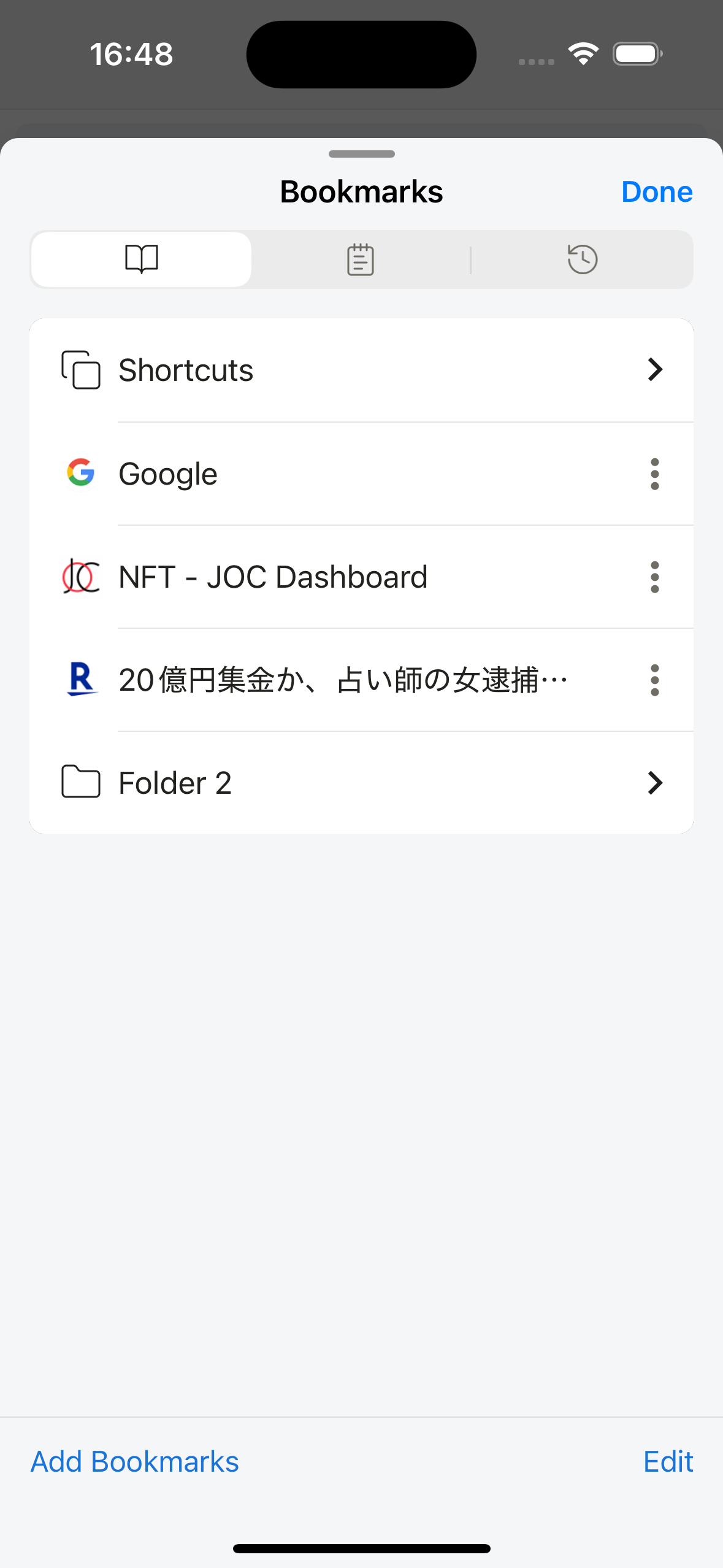
Task: Click the Shortcuts folder icon
Action: point(80,369)
